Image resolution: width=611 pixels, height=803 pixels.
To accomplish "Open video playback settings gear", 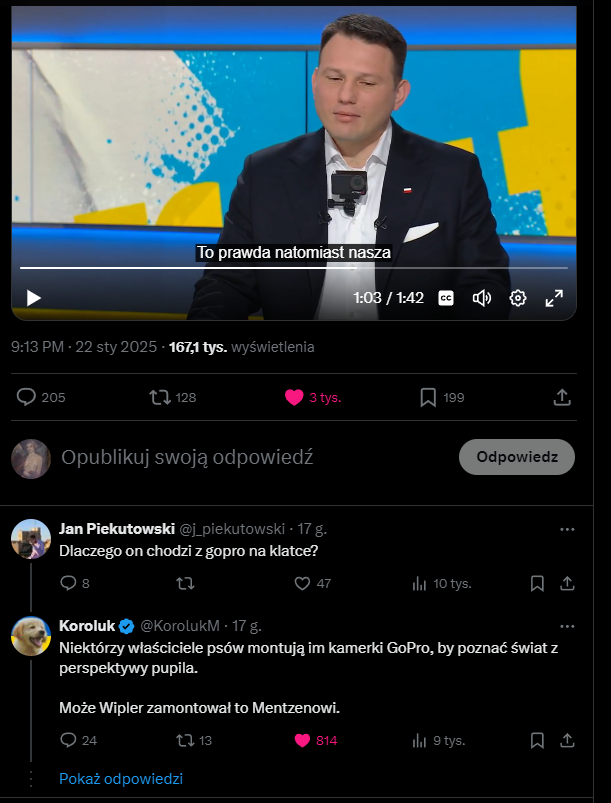I will tap(518, 297).
